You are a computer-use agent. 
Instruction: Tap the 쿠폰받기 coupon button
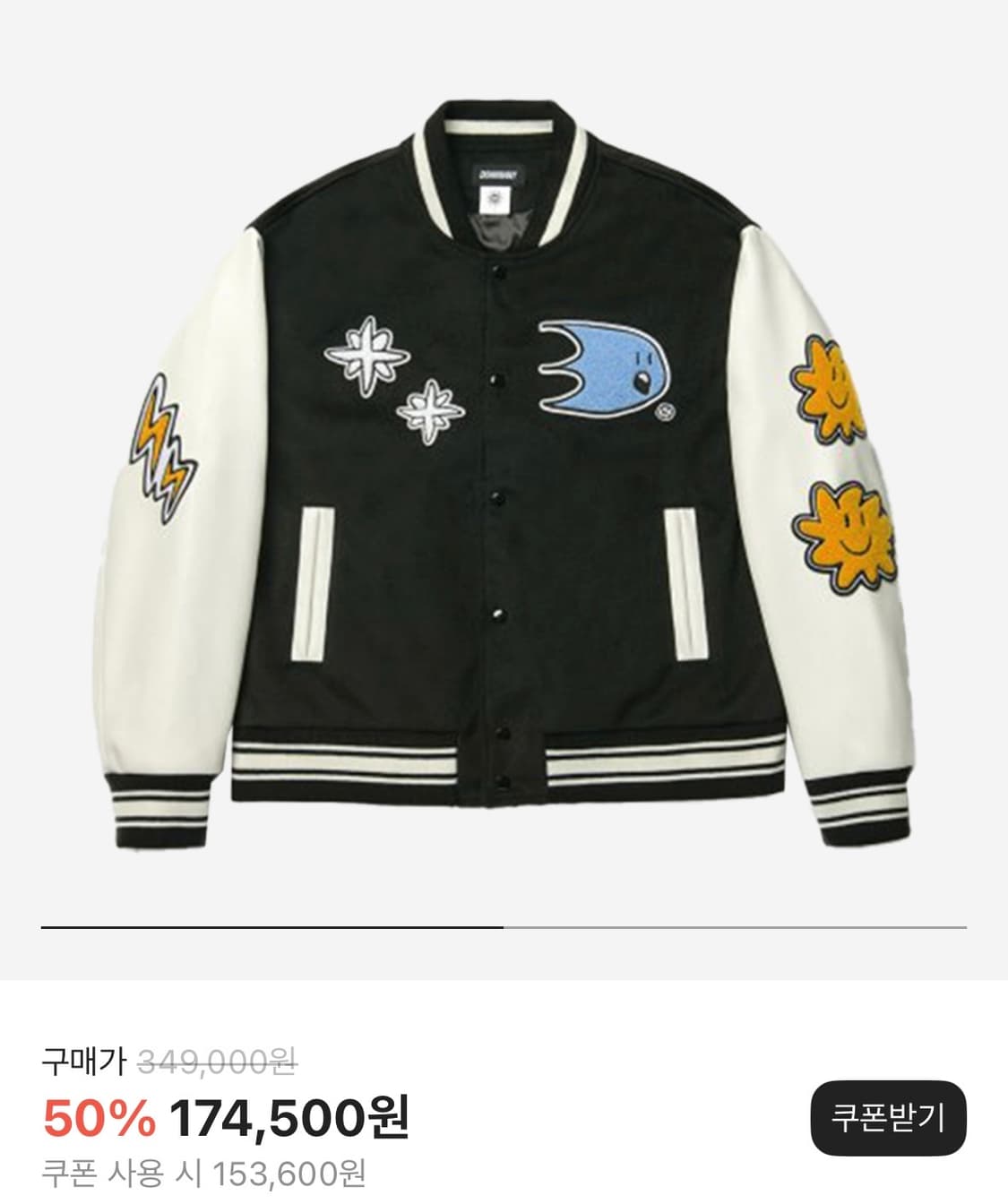click(888, 1118)
